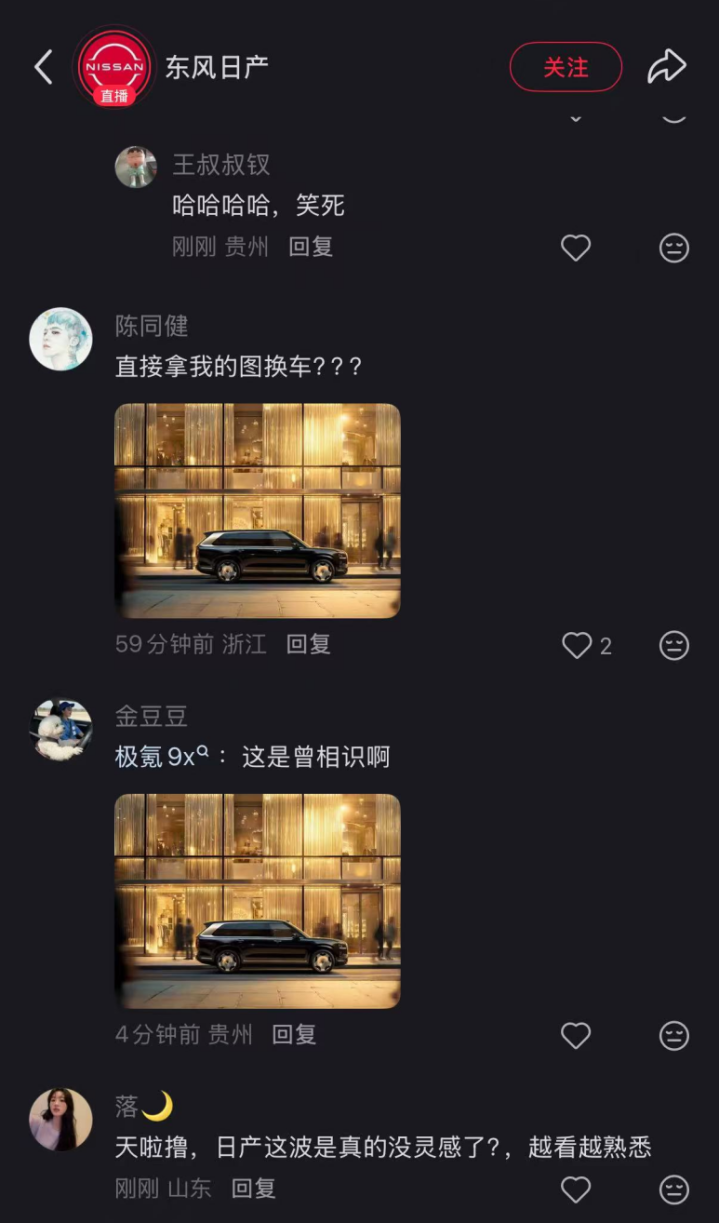Share this post via the arrow icon
Screen dimensions: 719x1223
point(666,67)
